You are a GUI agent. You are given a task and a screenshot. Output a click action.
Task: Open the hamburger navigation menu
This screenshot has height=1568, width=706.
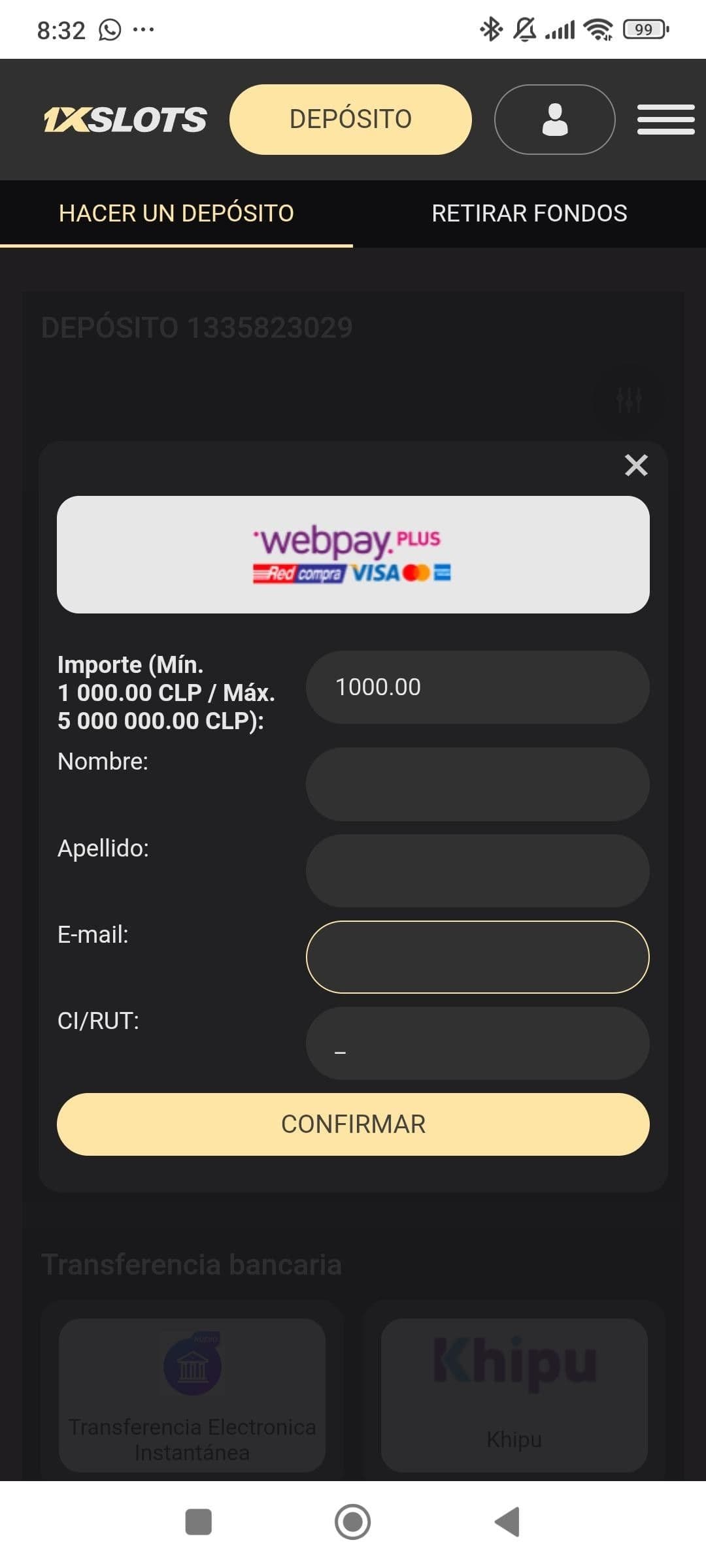point(665,120)
